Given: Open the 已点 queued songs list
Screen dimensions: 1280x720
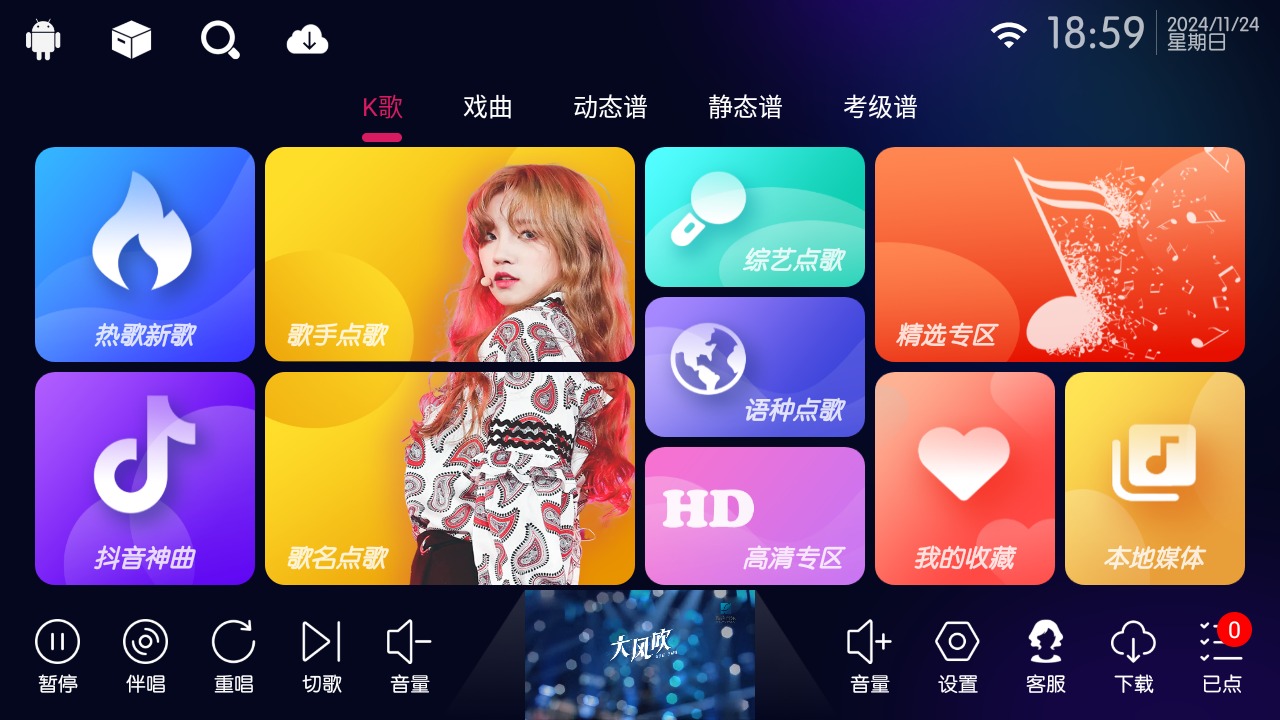Looking at the screenshot, I should [1222, 655].
